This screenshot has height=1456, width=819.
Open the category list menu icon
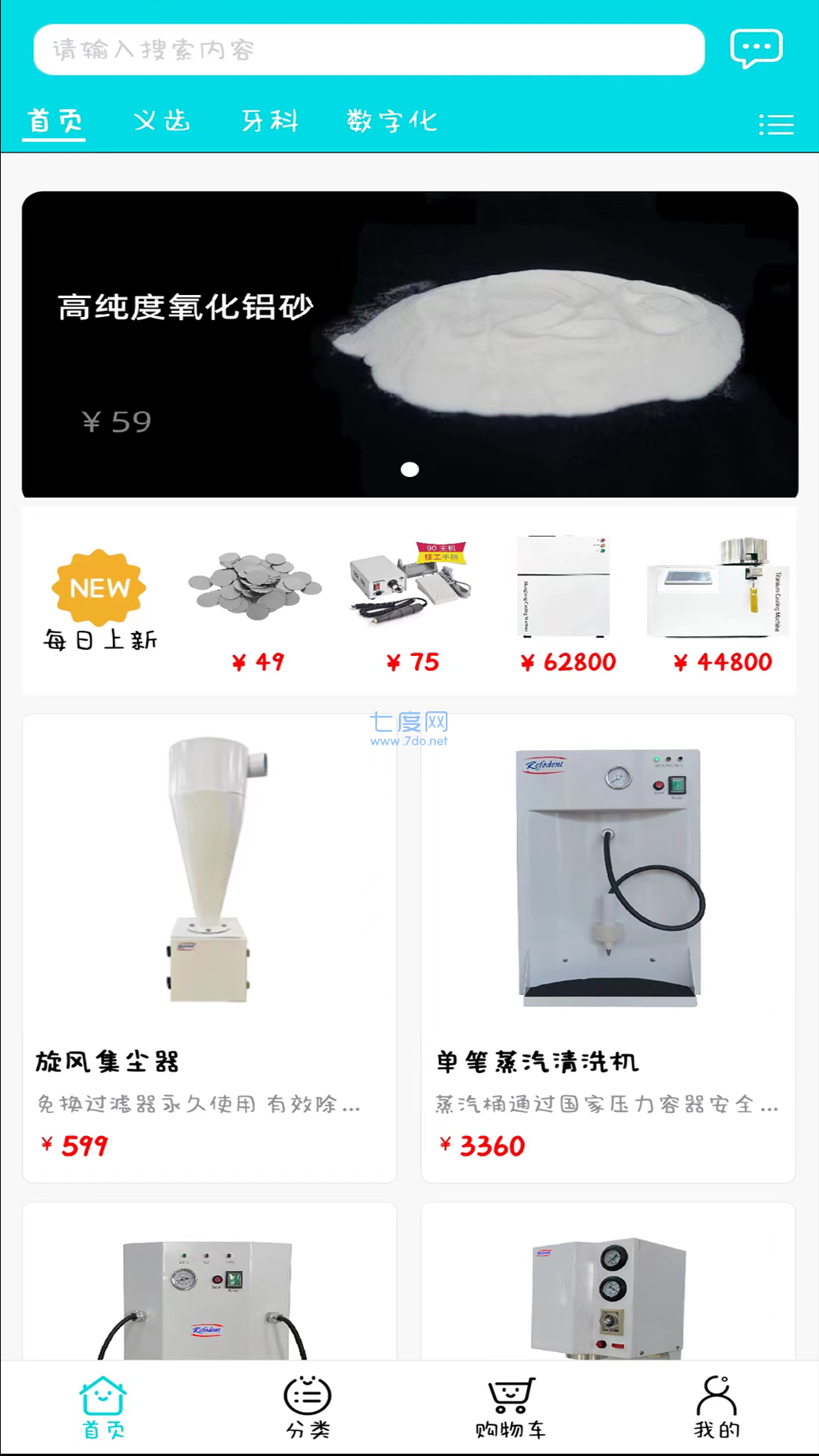point(777,125)
